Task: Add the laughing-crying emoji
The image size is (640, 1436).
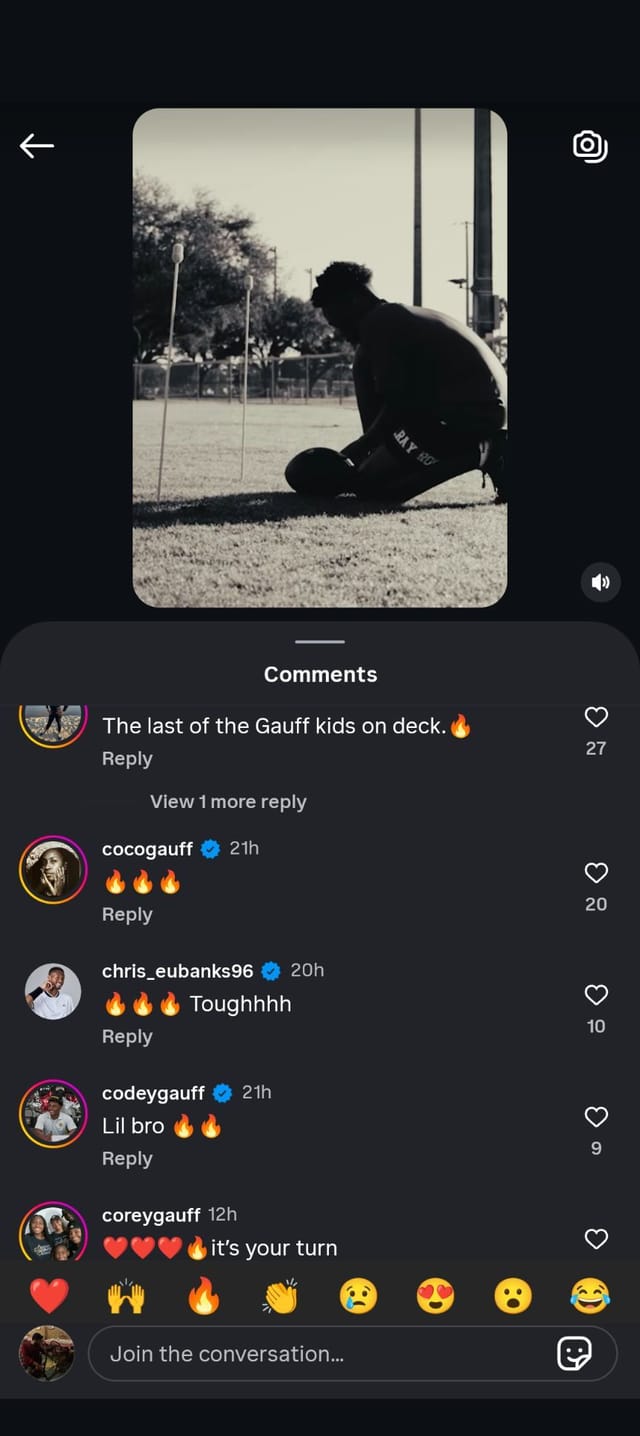Action: click(x=590, y=1297)
